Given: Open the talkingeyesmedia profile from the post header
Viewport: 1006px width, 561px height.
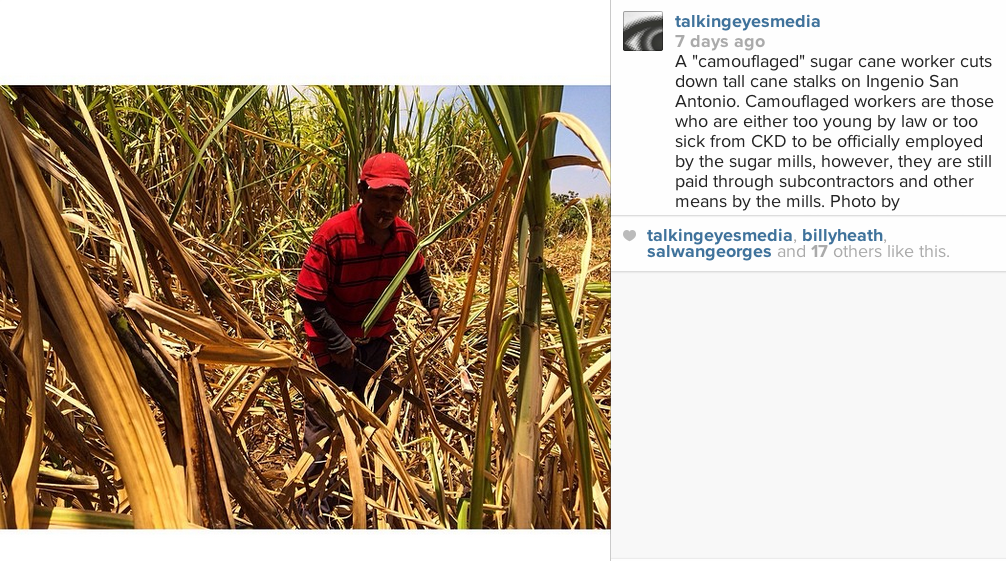Looking at the screenshot, I should tap(747, 21).
